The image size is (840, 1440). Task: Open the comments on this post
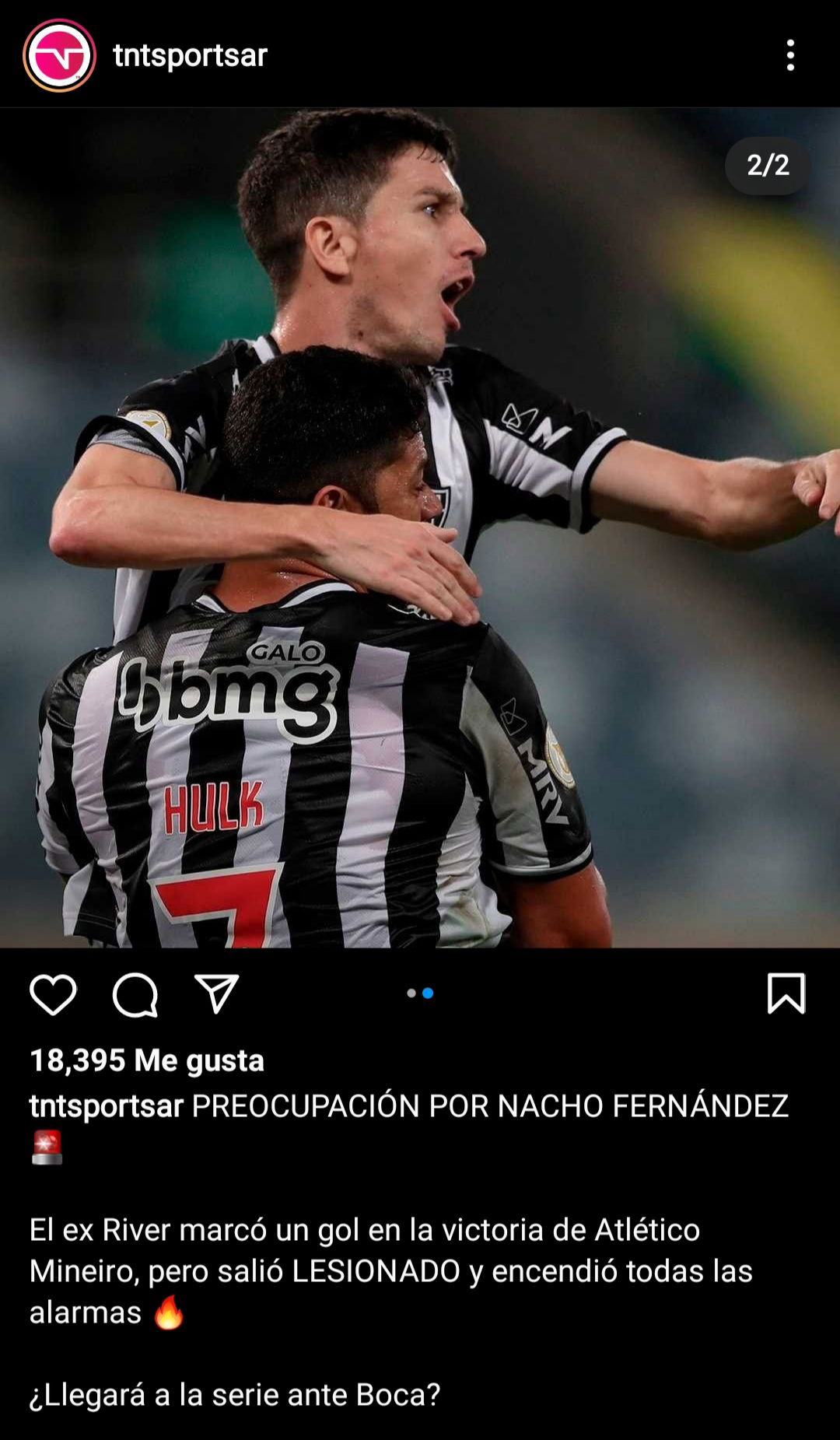click(x=135, y=994)
